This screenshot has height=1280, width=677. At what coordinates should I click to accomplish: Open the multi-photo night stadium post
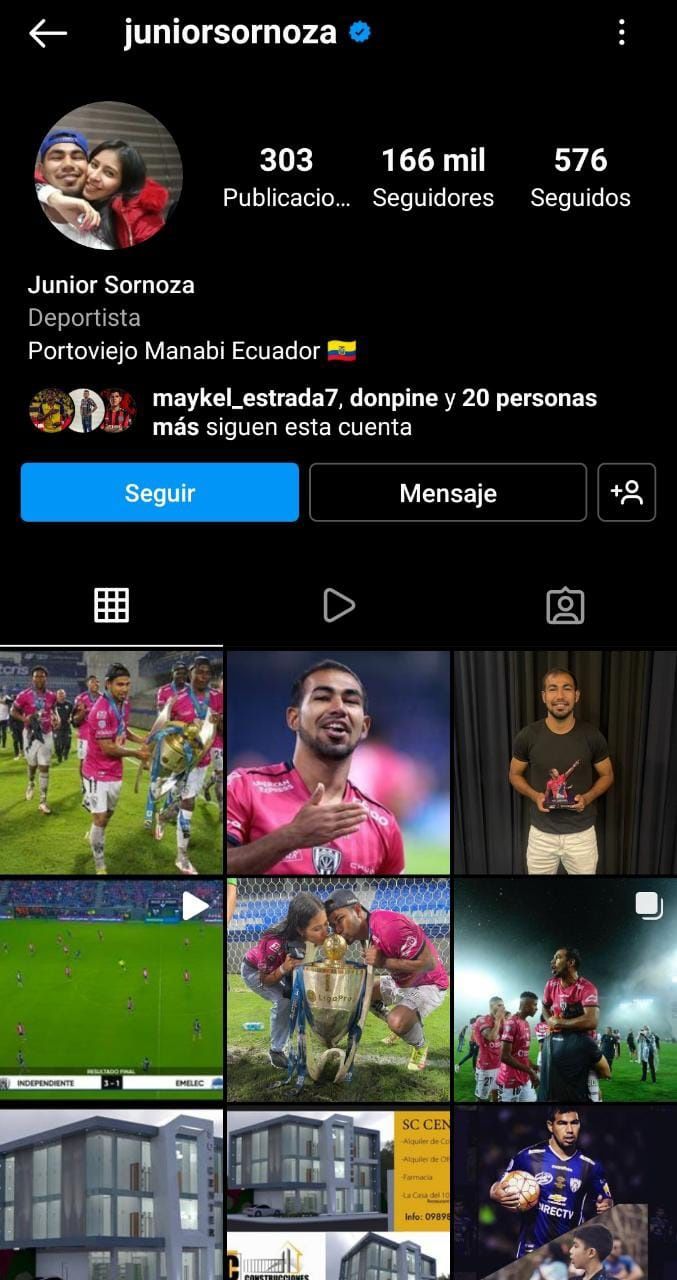pyautogui.click(x=565, y=989)
